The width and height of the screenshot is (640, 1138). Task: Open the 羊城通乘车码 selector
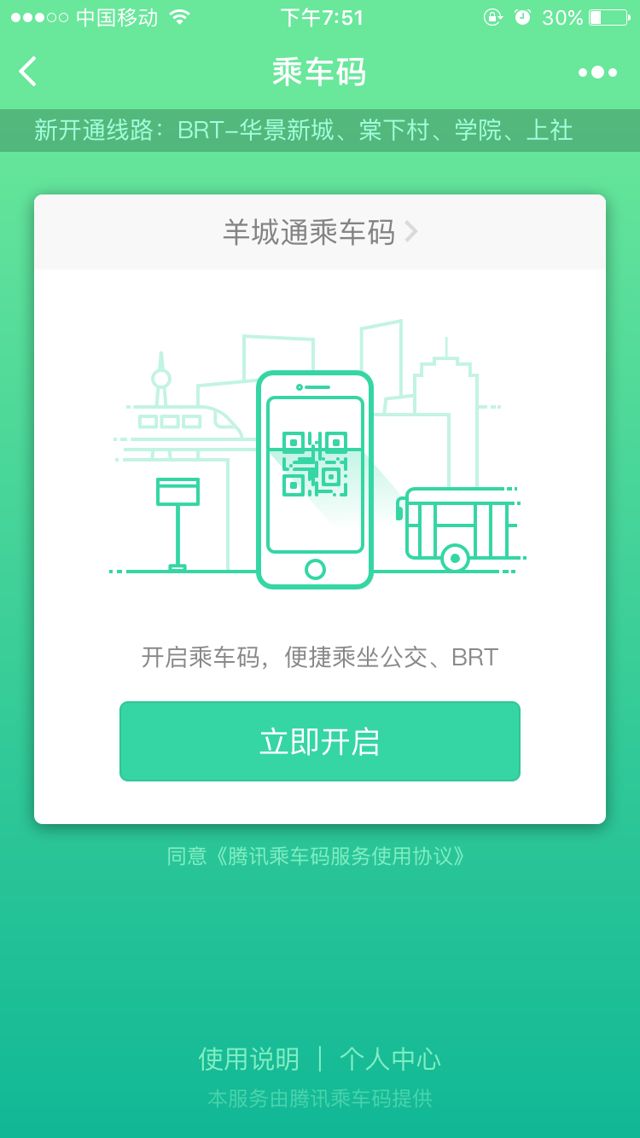coord(320,233)
